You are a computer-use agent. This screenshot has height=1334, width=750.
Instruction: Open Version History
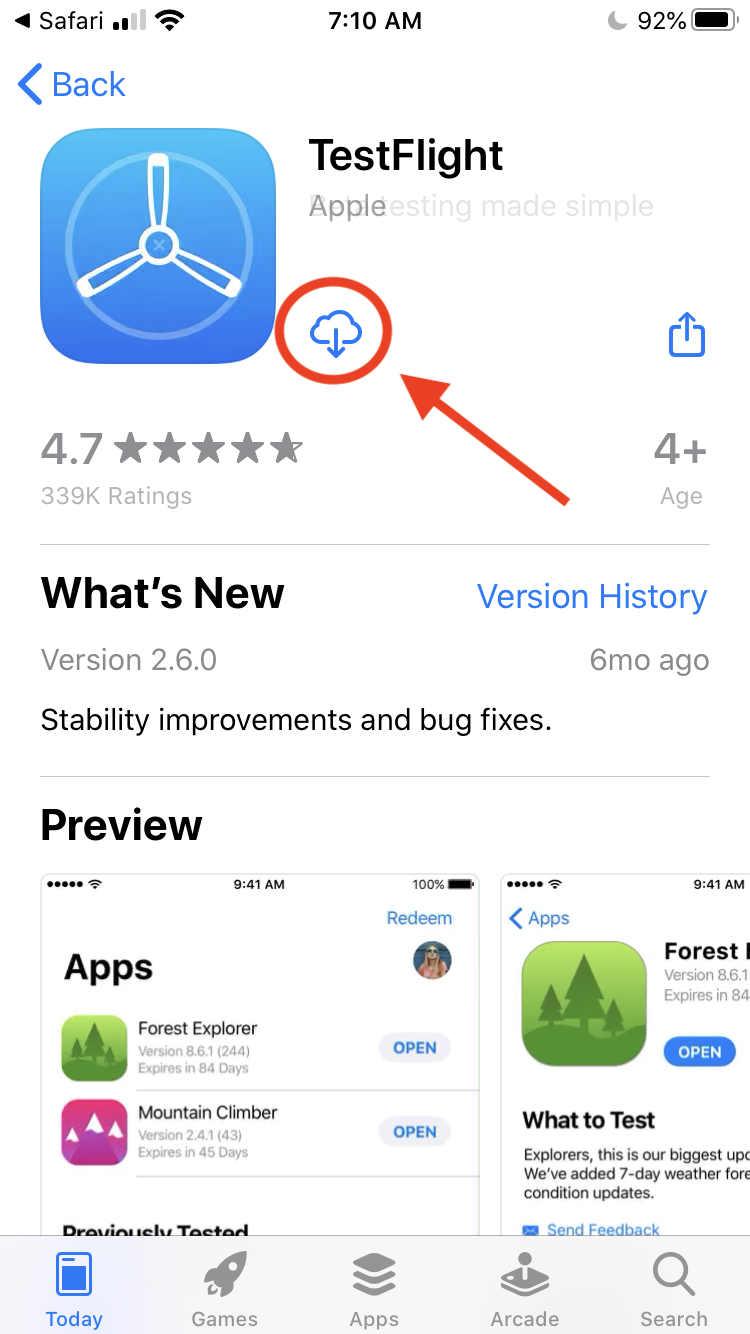click(x=592, y=596)
